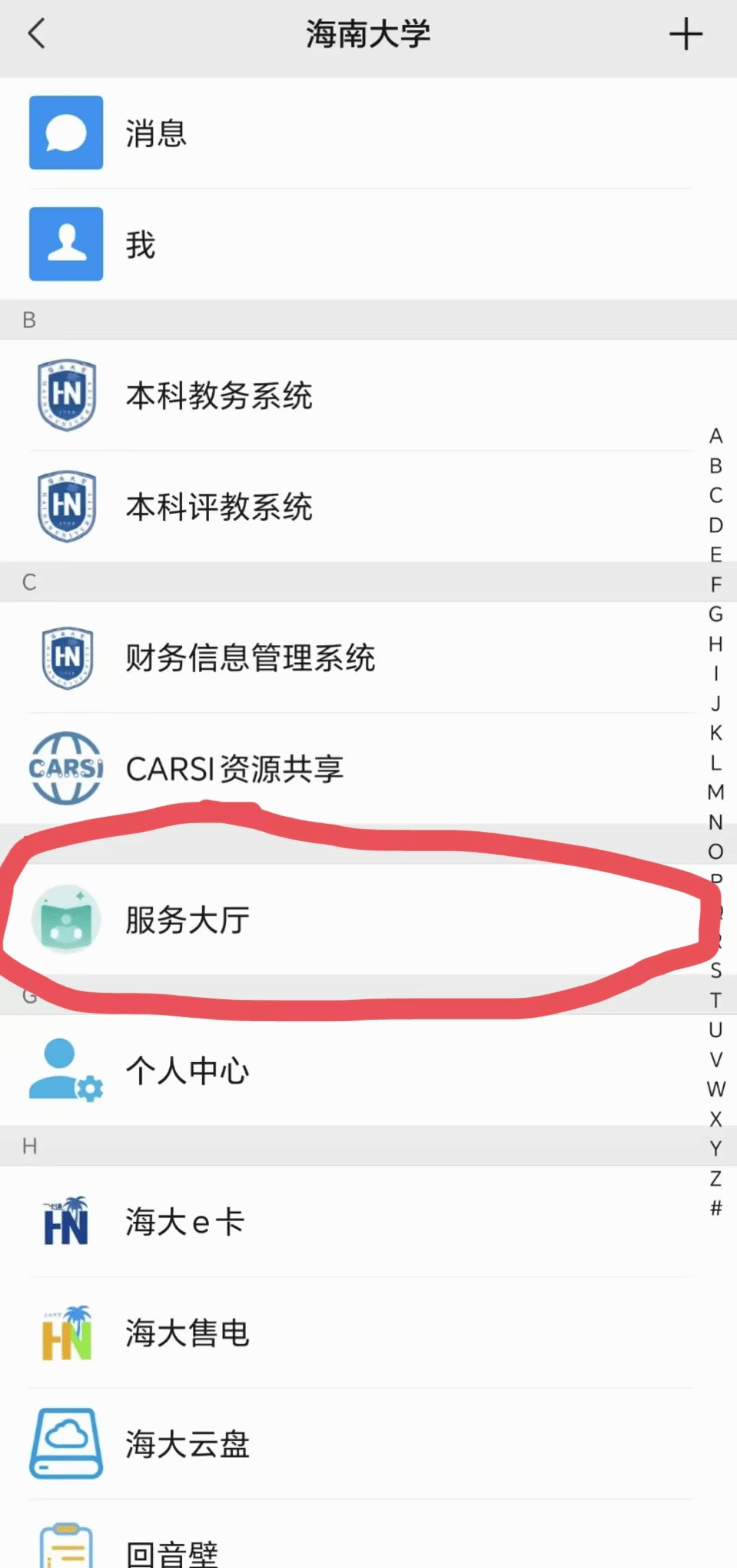Open 本科教务系统

pos(368,395)
